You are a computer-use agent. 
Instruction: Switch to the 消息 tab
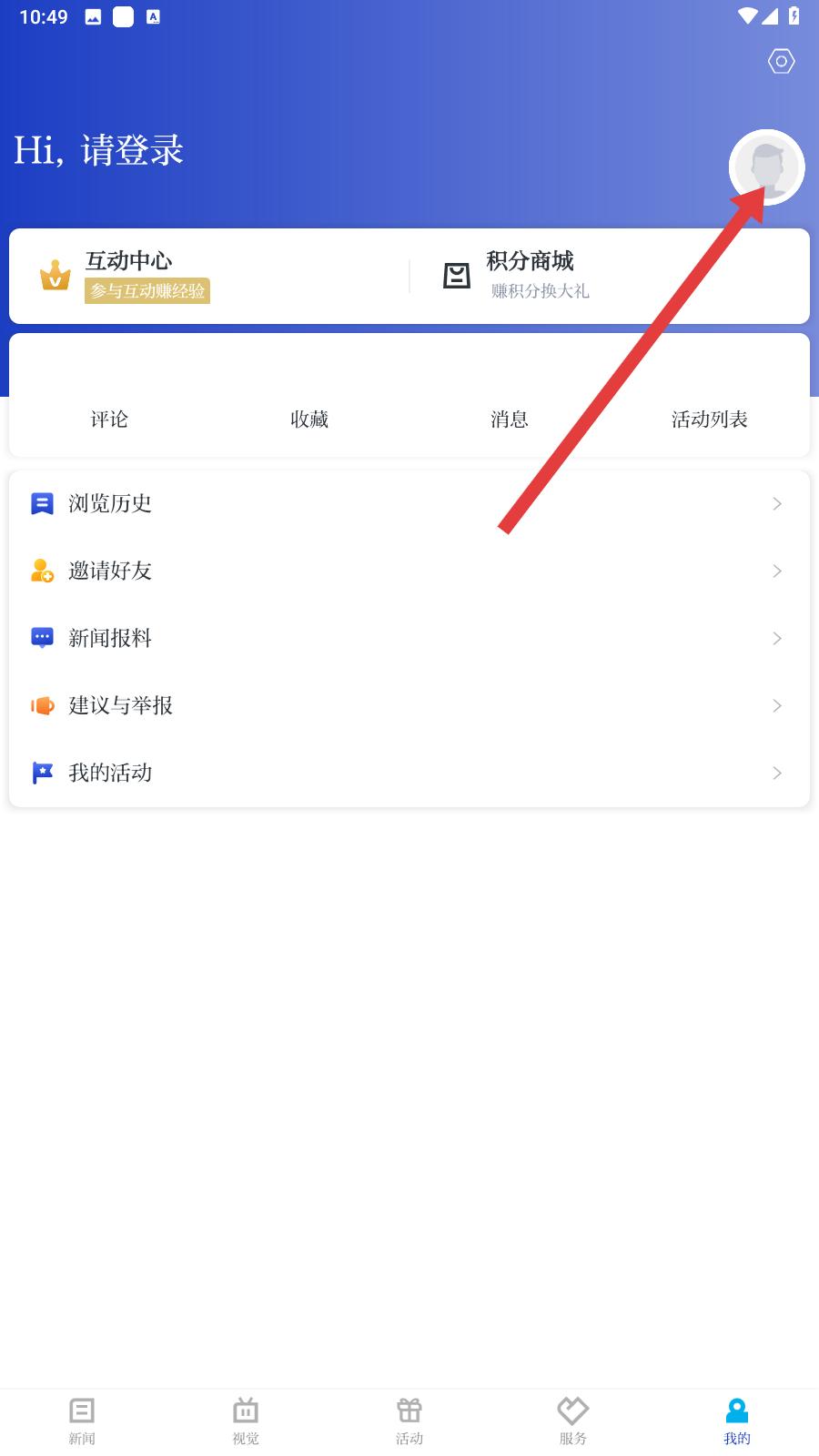[x=509, y=419]
